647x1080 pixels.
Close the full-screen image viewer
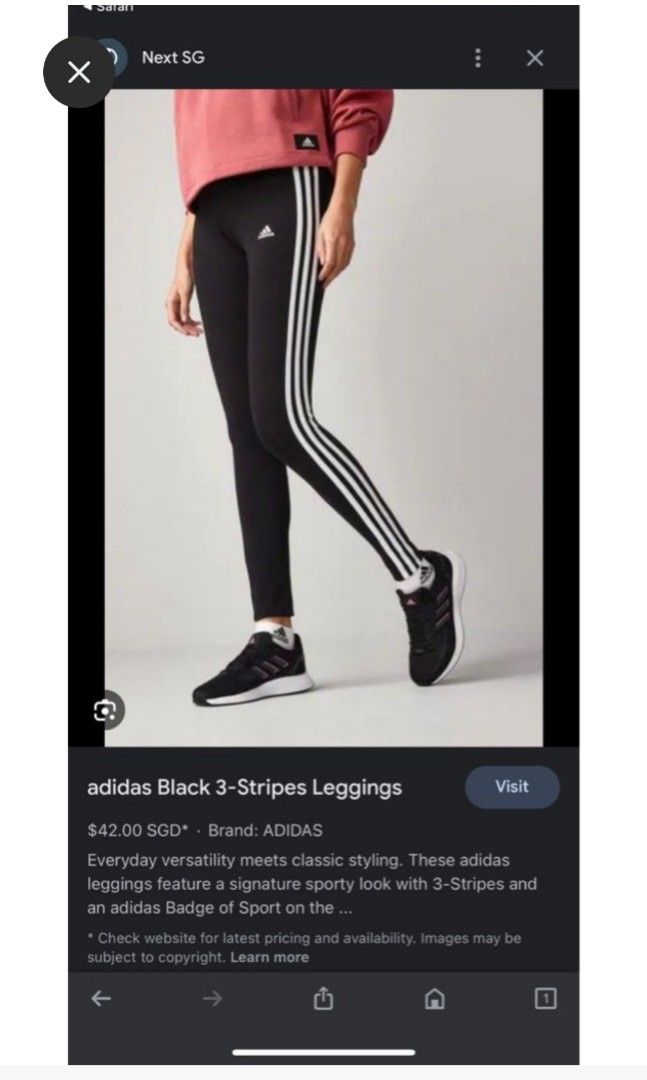78,72
